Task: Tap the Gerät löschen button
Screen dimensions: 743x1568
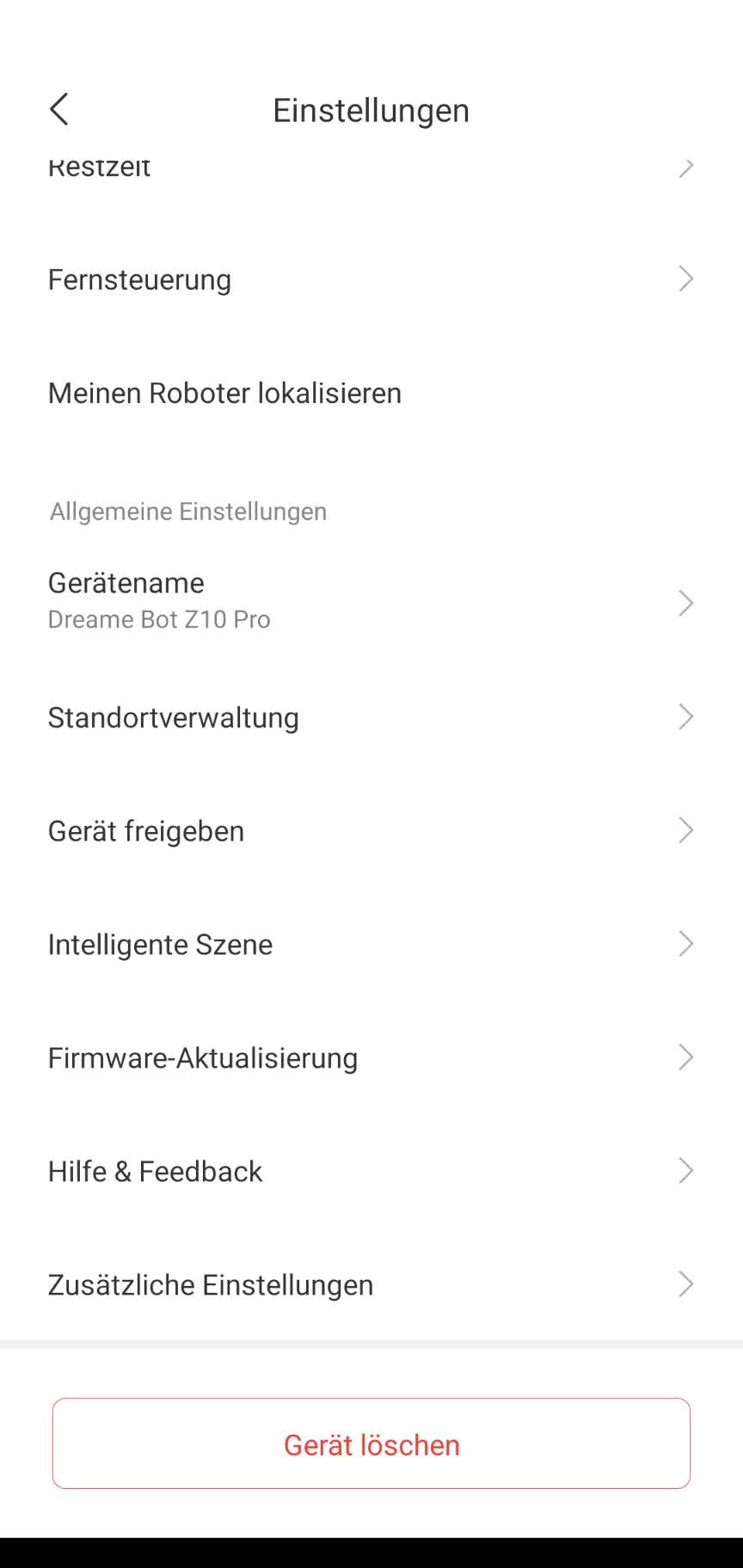Action: click(371, 1444)
